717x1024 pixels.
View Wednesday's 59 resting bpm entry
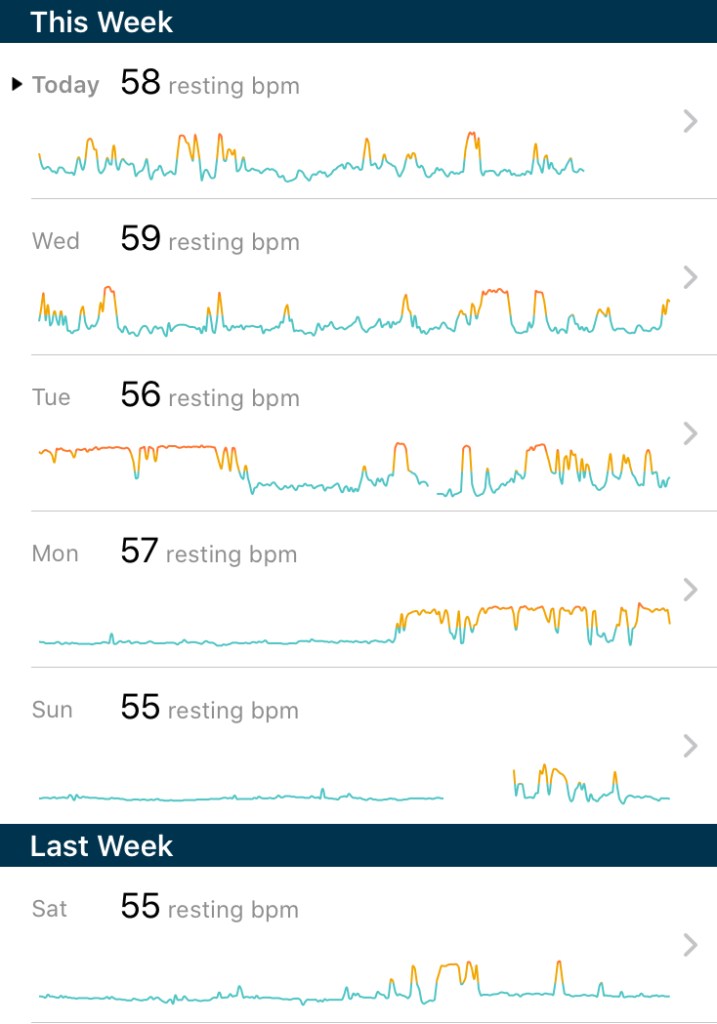(x=358, y=278)
